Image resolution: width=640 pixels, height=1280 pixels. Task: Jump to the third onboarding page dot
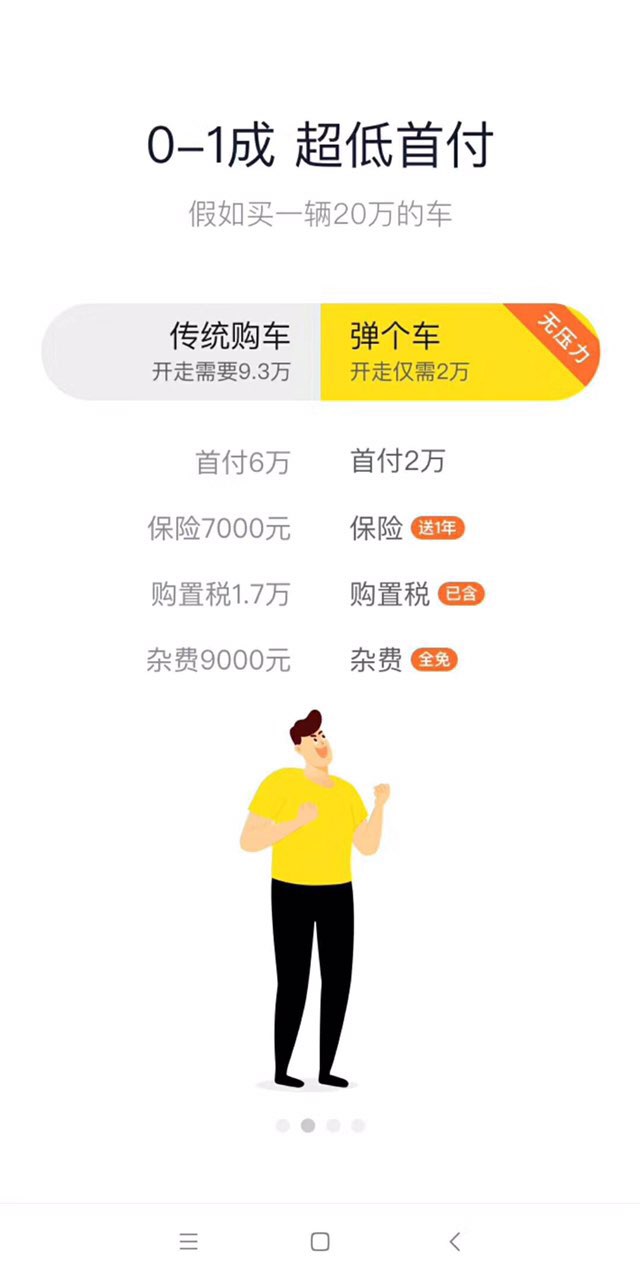coord(333,1125)
